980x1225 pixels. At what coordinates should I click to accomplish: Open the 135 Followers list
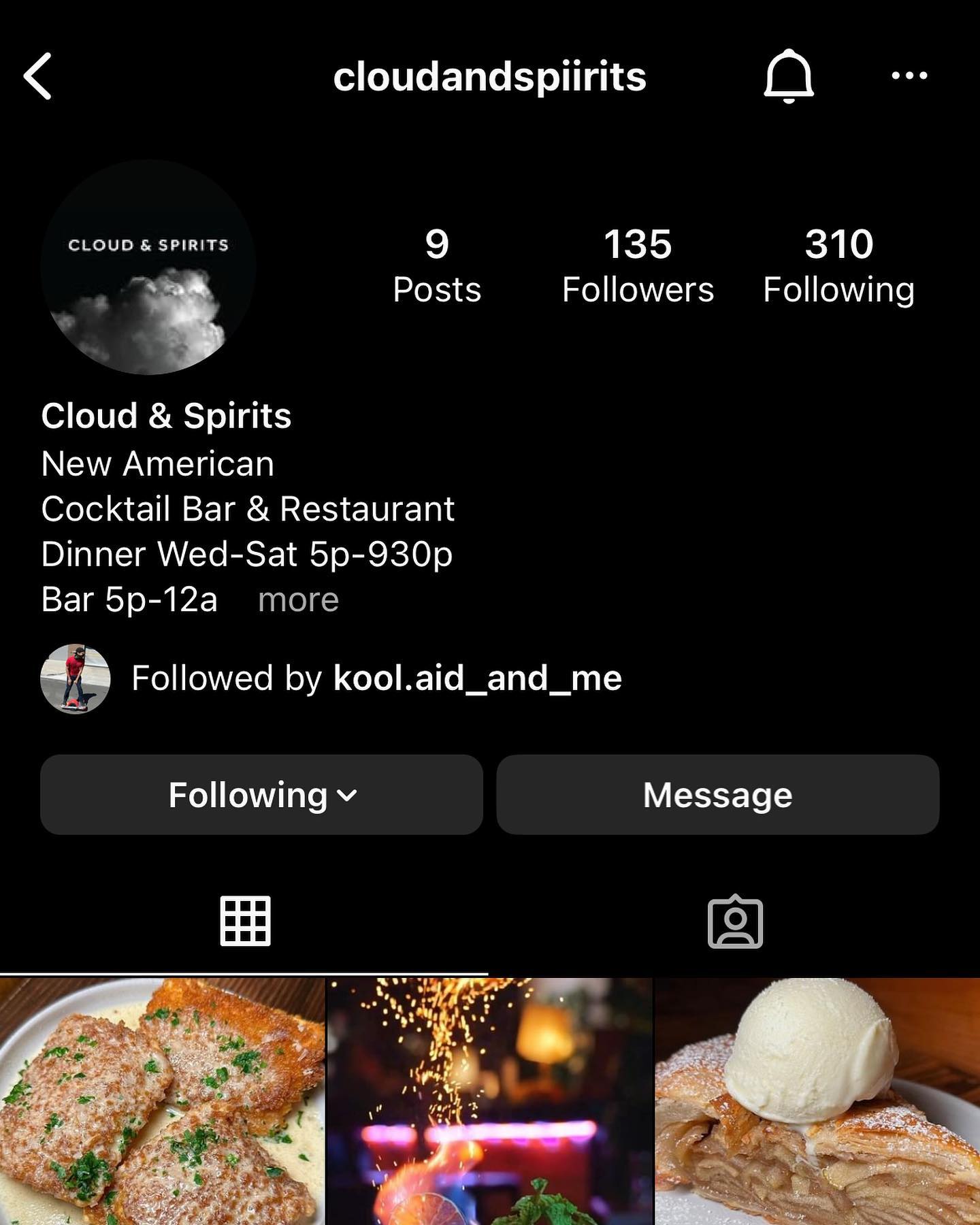coord(638,265)
